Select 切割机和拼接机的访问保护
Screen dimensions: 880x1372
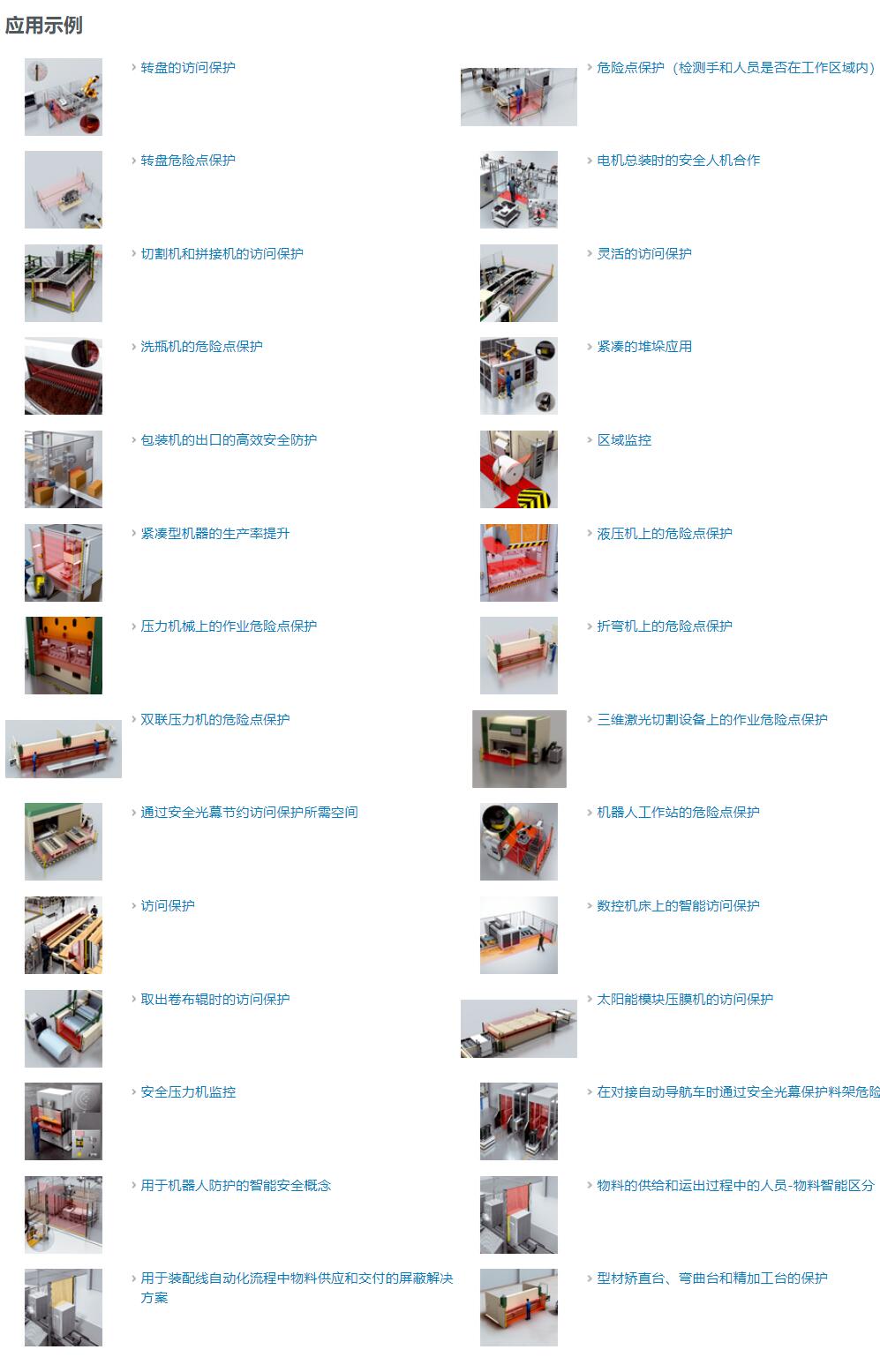[x=222, y=254]
